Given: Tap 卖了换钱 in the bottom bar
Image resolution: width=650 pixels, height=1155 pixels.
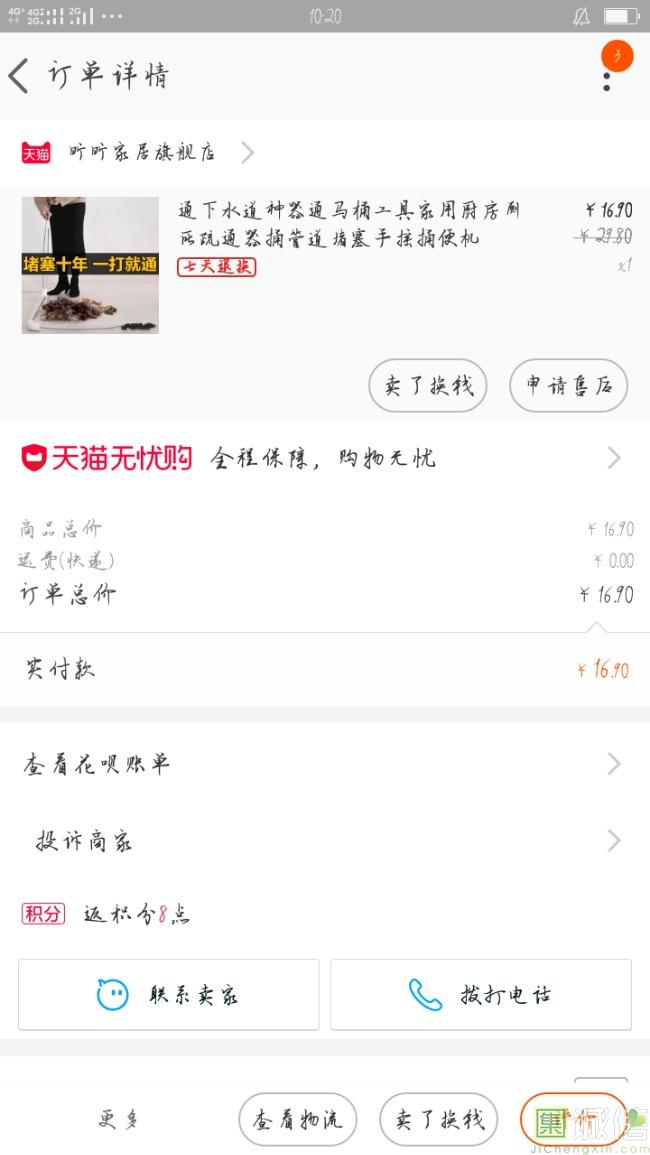Looking at the screenshot, I should (x=439, y=1119).
